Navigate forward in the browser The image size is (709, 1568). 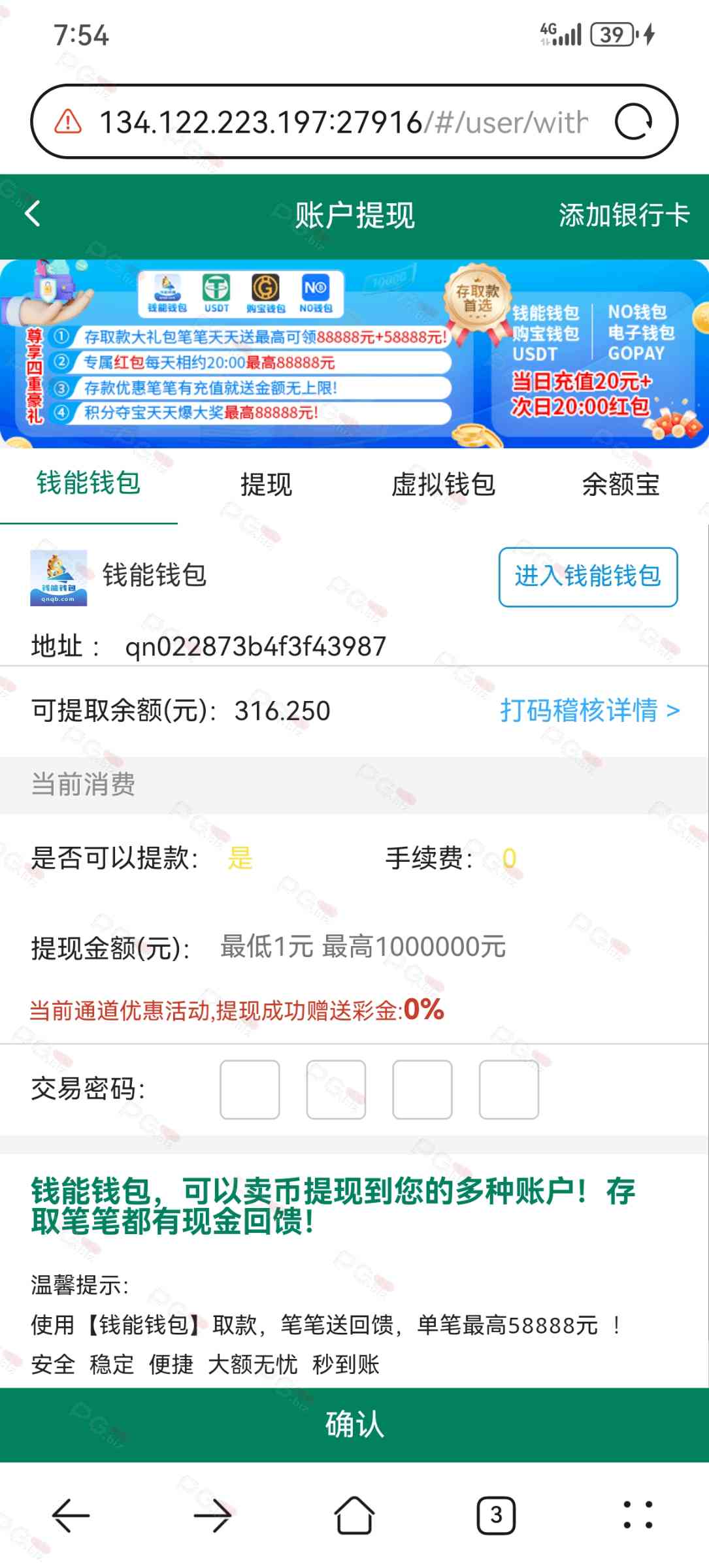(x=212, y=1514)
